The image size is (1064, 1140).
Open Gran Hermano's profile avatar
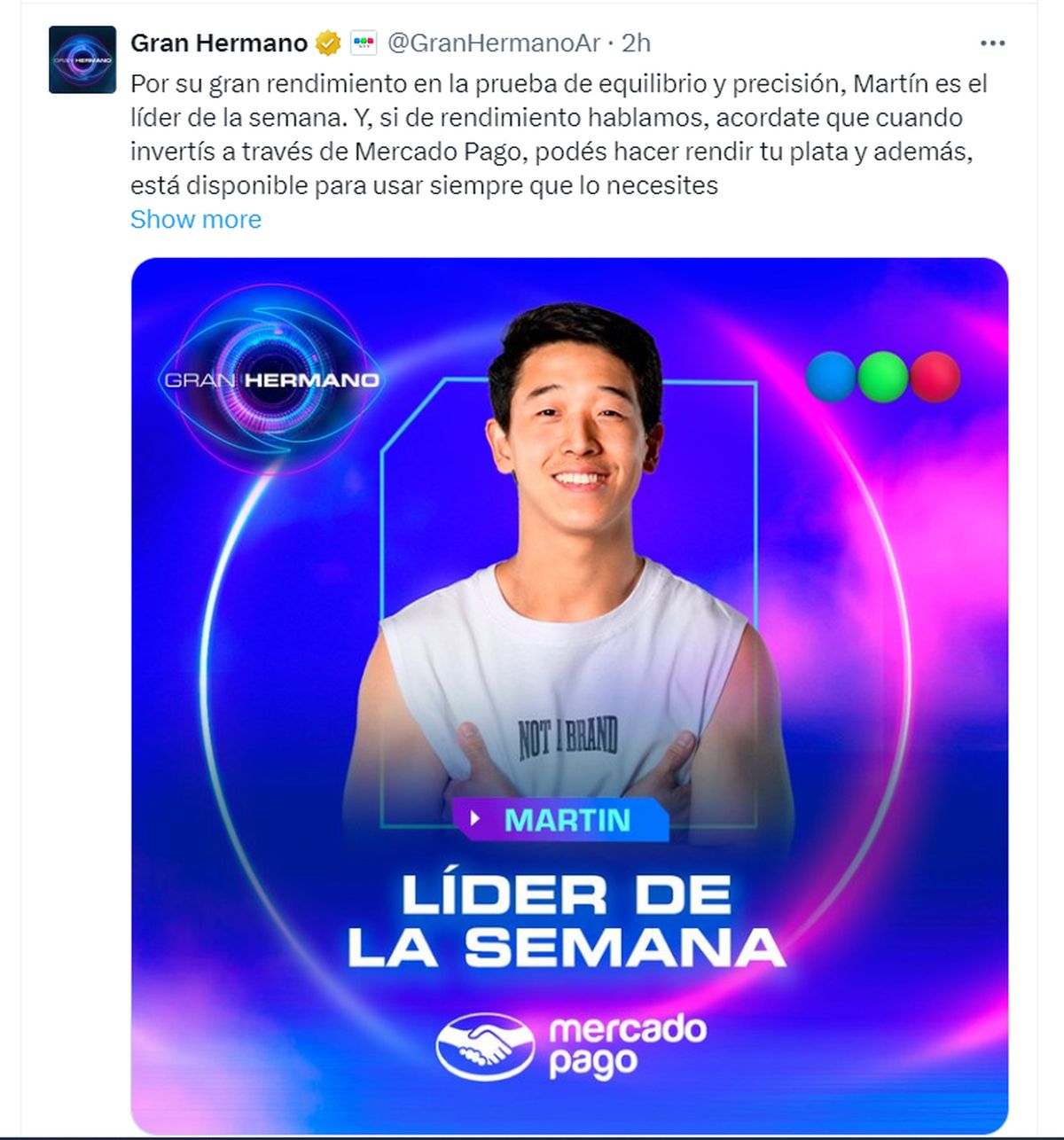click(x=82, y=60)
